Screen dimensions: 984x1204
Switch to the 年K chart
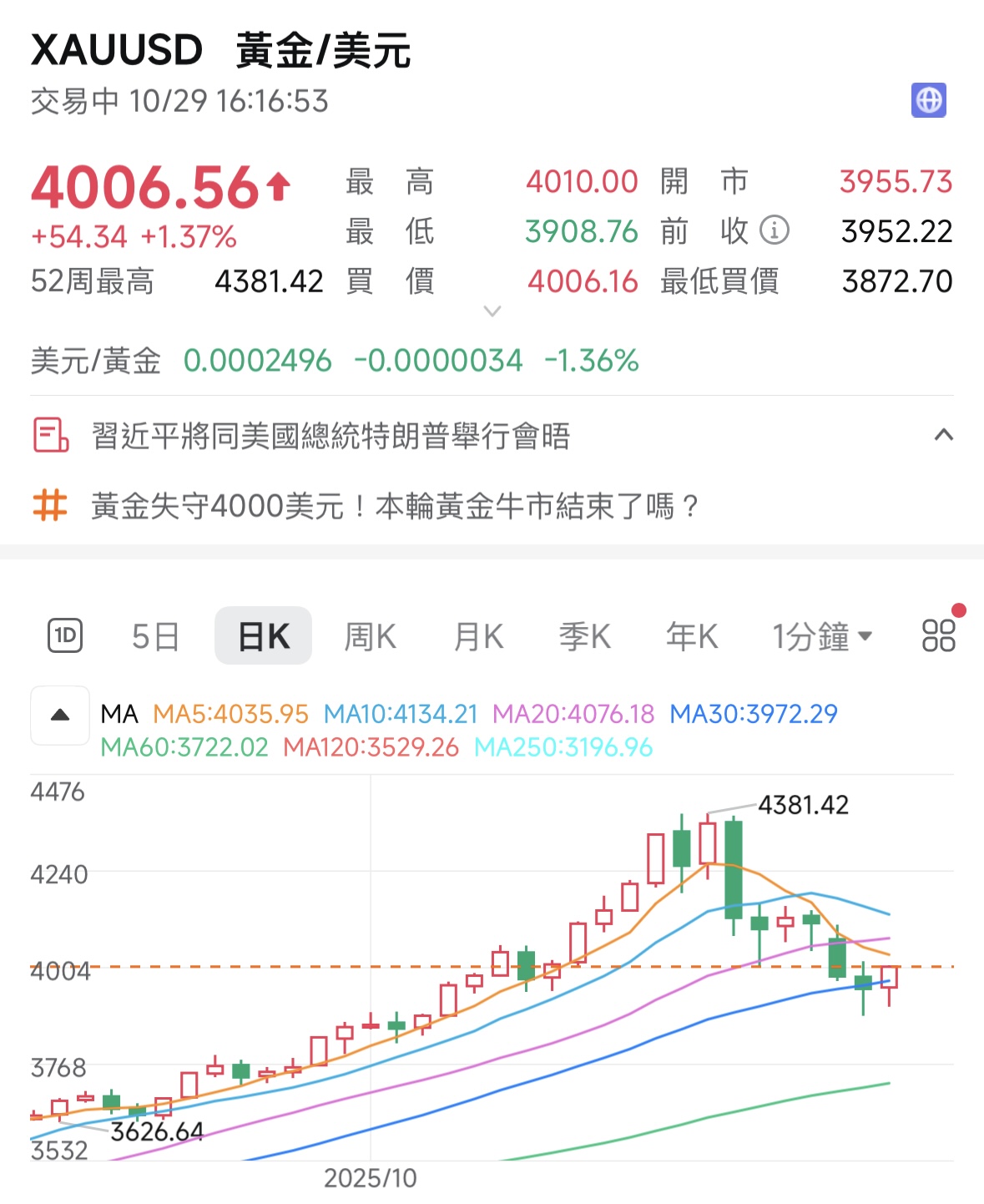click(691, 636)
